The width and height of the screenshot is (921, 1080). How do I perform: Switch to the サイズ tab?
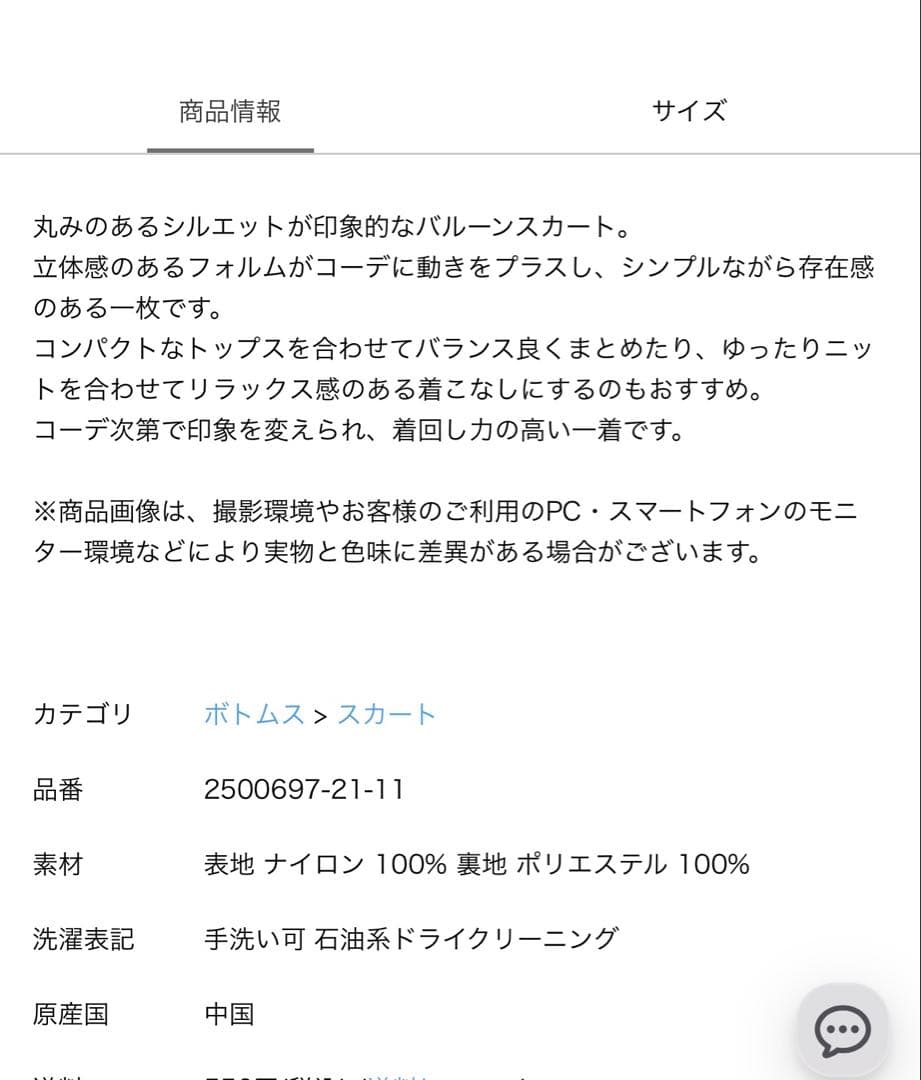pyautogui.click(x=690, y=111)
